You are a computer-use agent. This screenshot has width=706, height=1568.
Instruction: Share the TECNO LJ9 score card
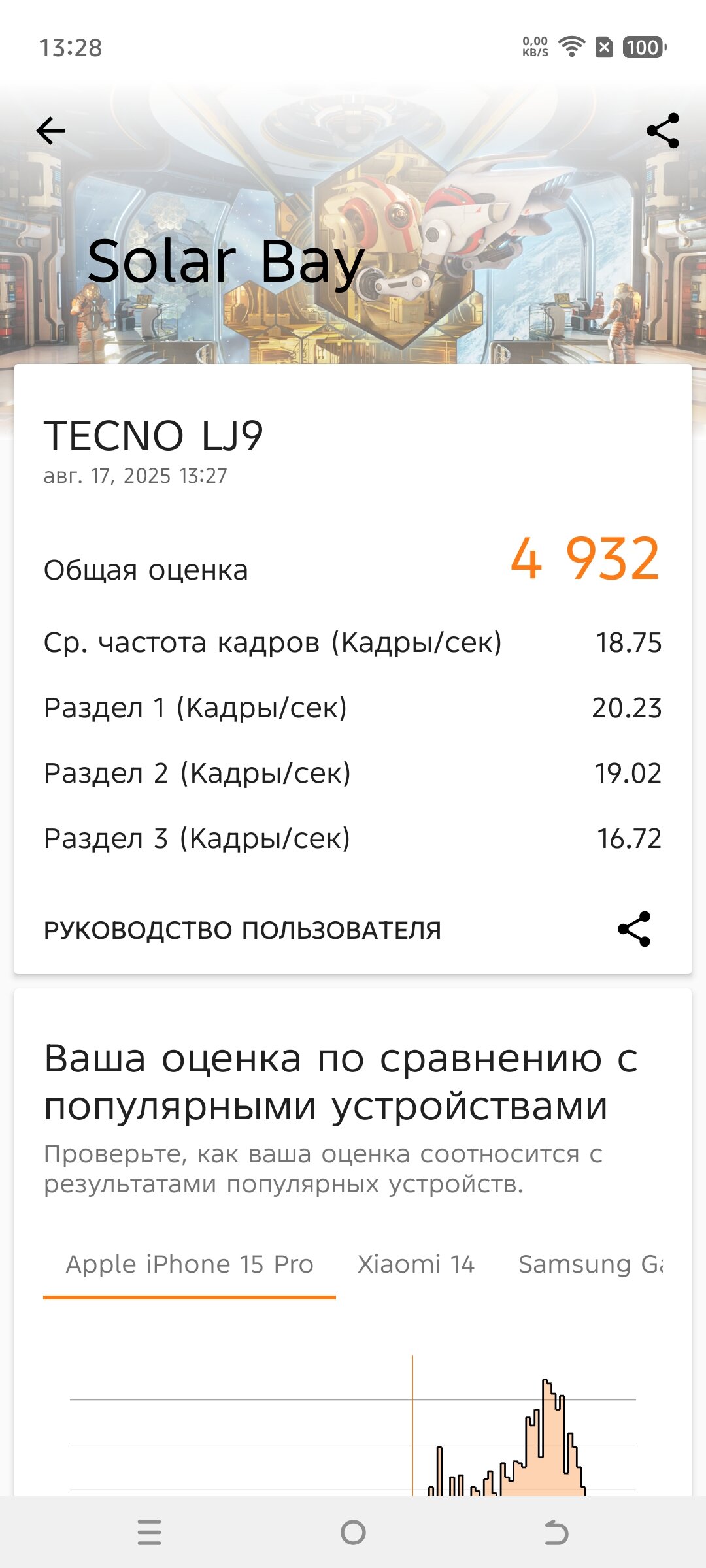(634, 929)
